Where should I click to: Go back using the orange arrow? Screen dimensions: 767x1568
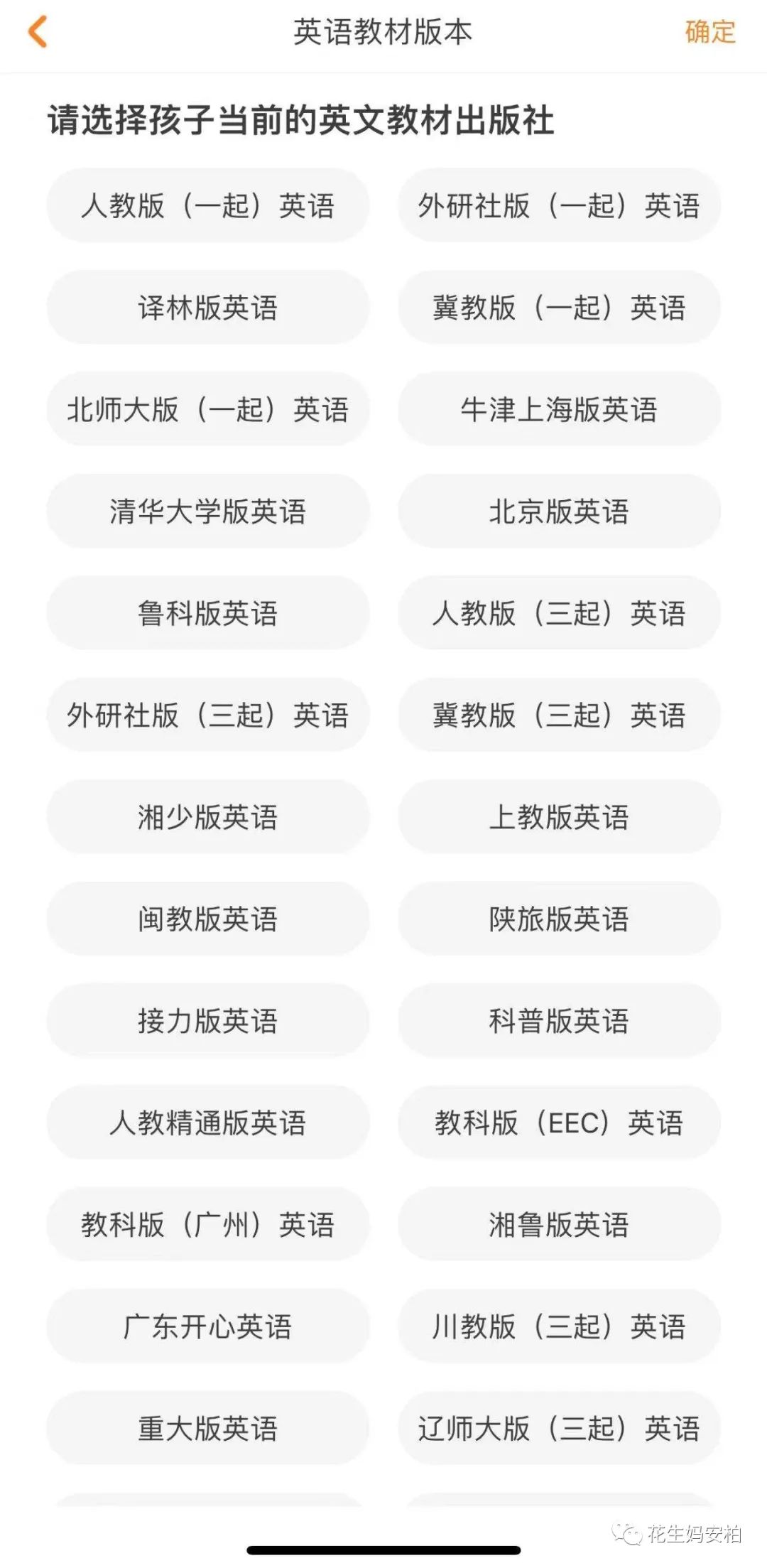(37, 32)
